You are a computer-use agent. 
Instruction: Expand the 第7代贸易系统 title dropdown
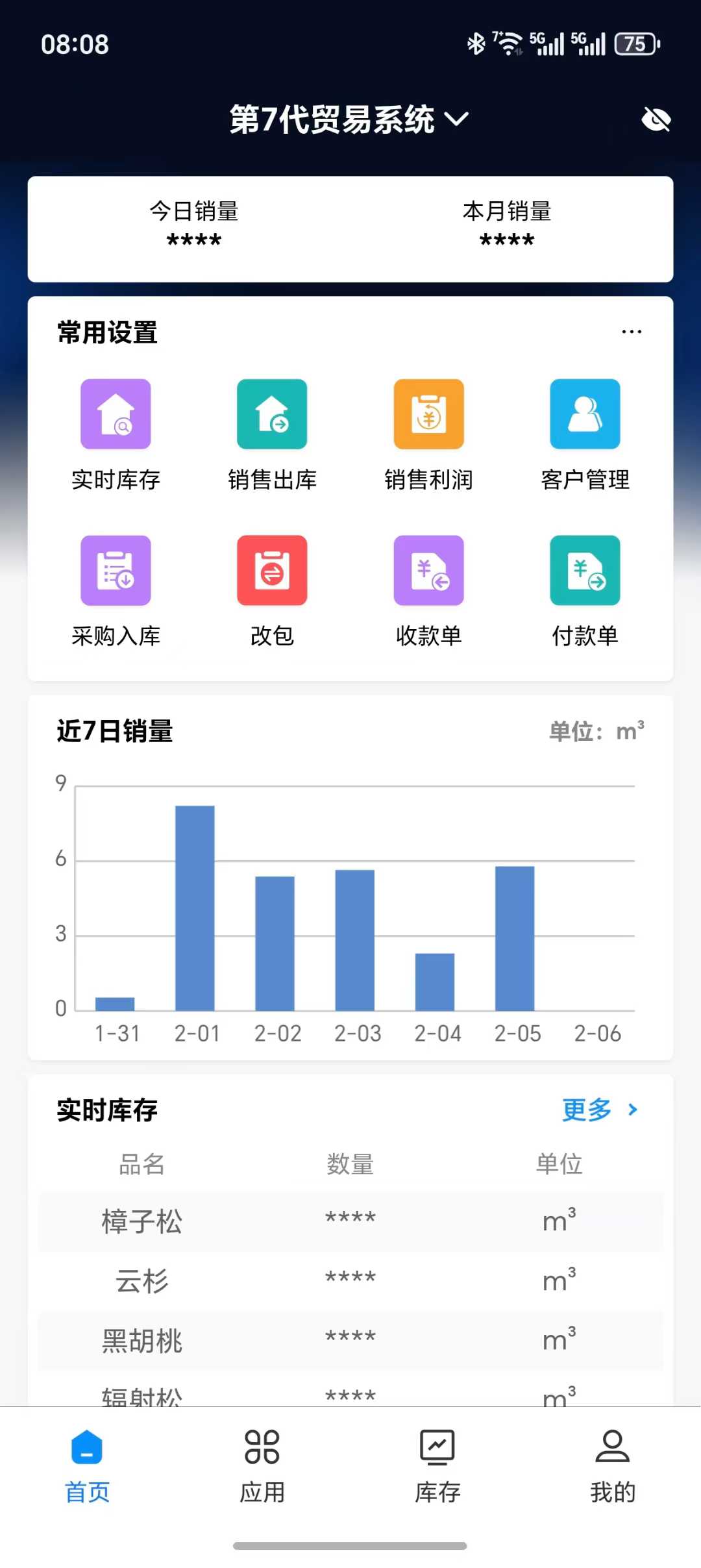click(x=458, y=119)
